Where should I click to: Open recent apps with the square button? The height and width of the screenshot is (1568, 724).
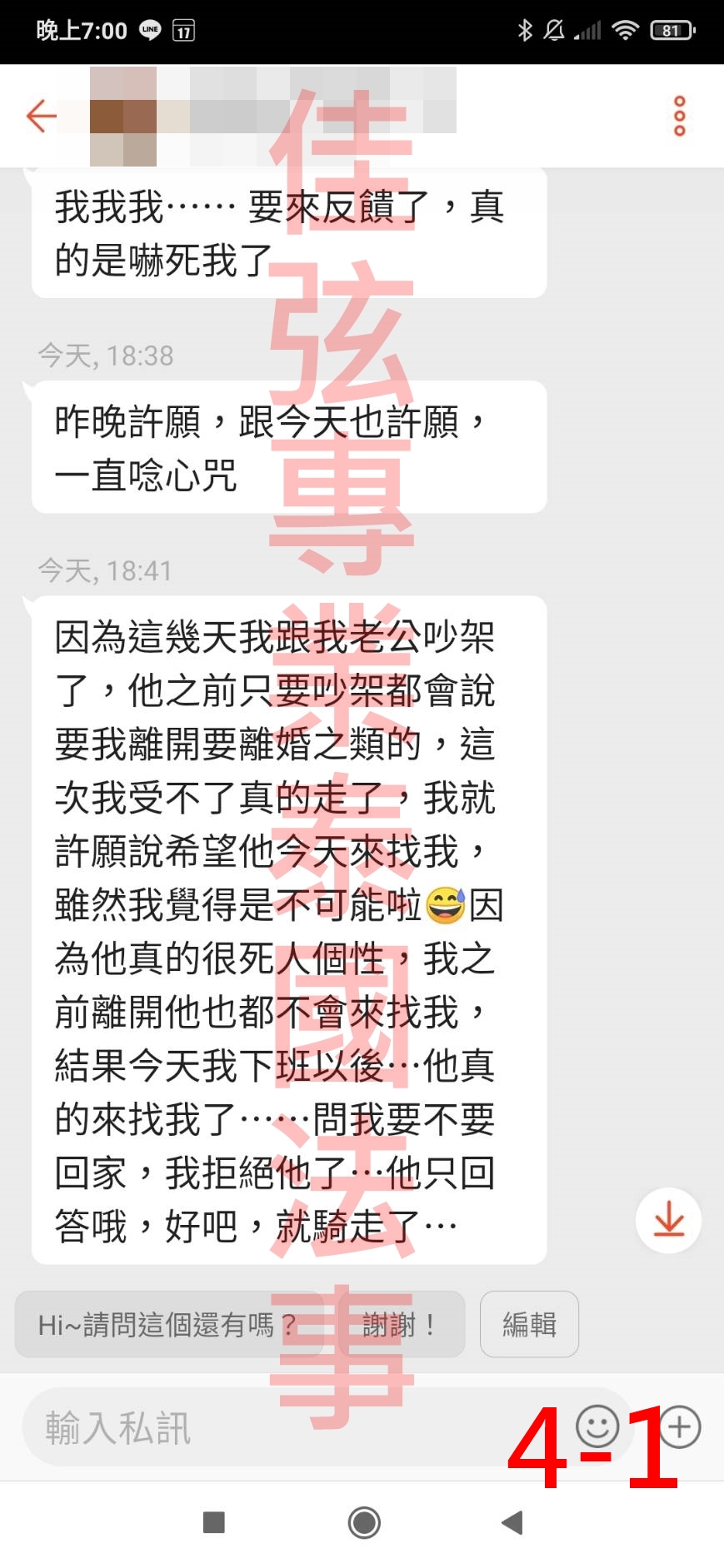(214, 1523)
